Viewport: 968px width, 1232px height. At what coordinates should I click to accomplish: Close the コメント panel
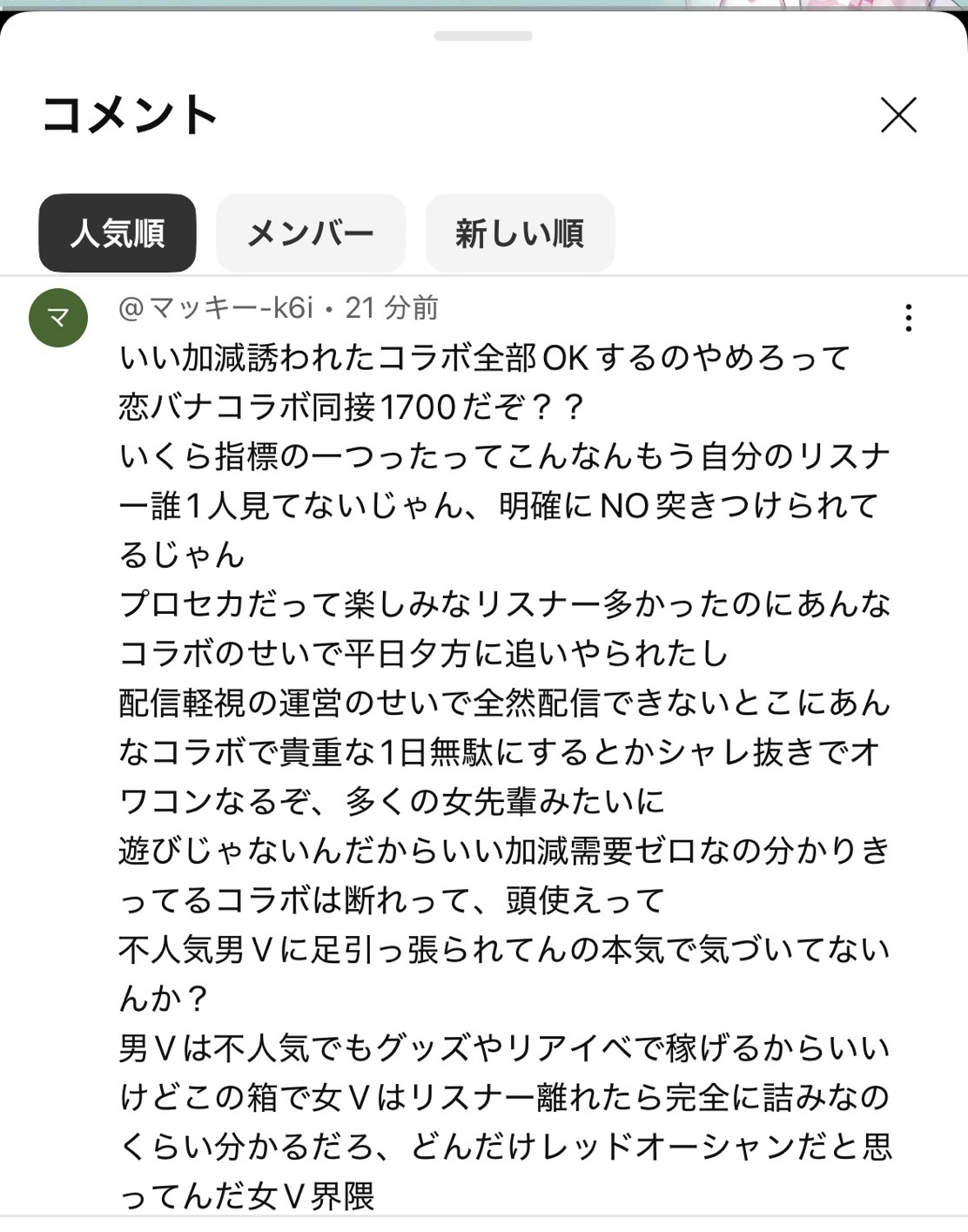898,115
